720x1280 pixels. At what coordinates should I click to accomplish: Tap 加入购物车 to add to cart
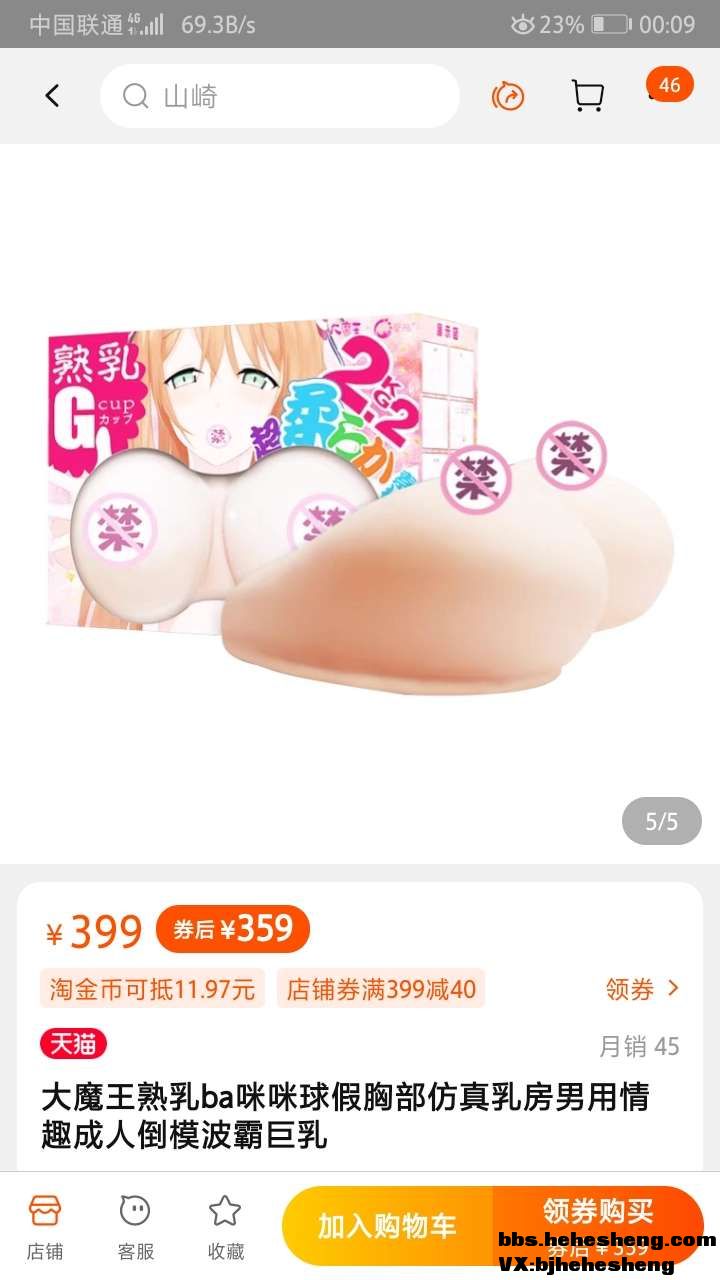tap(388, 1226)
